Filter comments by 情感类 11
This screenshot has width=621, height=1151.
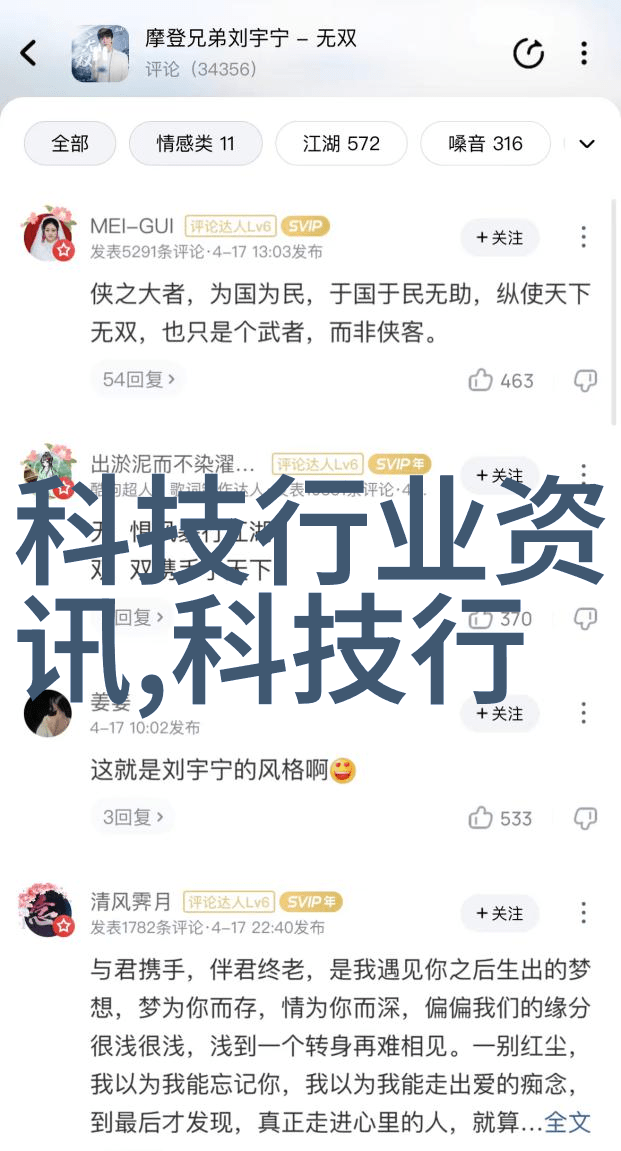(195, 144)
